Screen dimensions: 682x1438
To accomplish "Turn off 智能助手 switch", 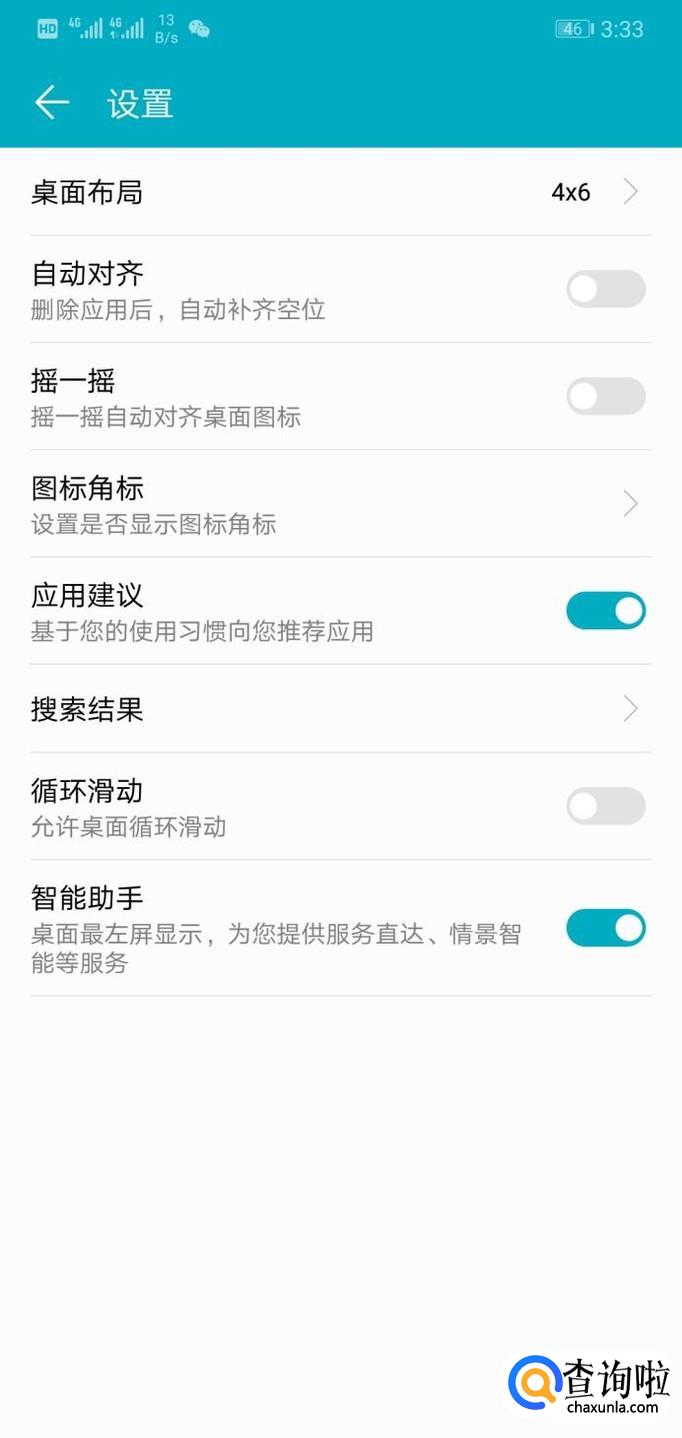I will (605, 928).
